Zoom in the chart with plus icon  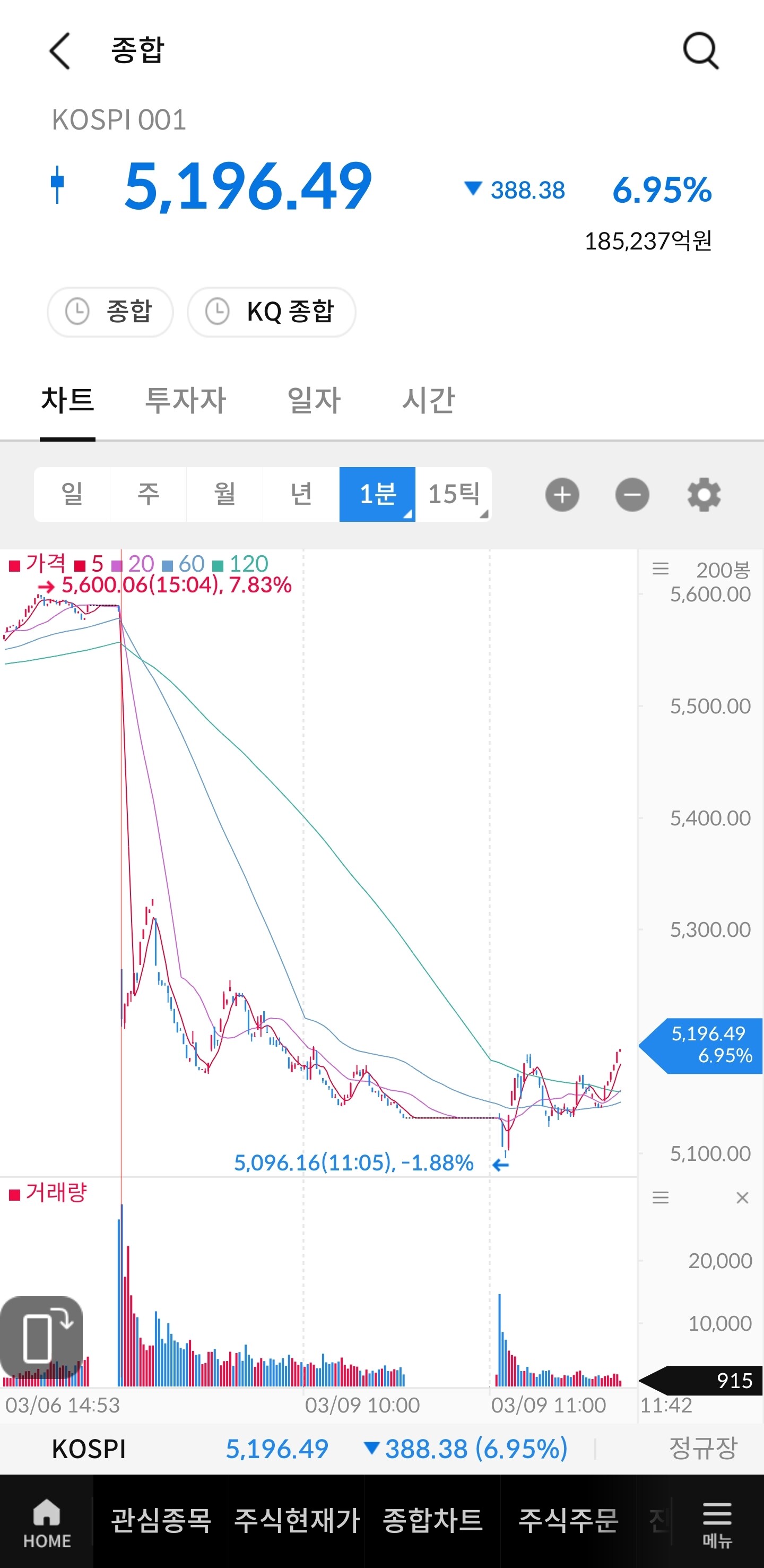click(x=562, y=495)
